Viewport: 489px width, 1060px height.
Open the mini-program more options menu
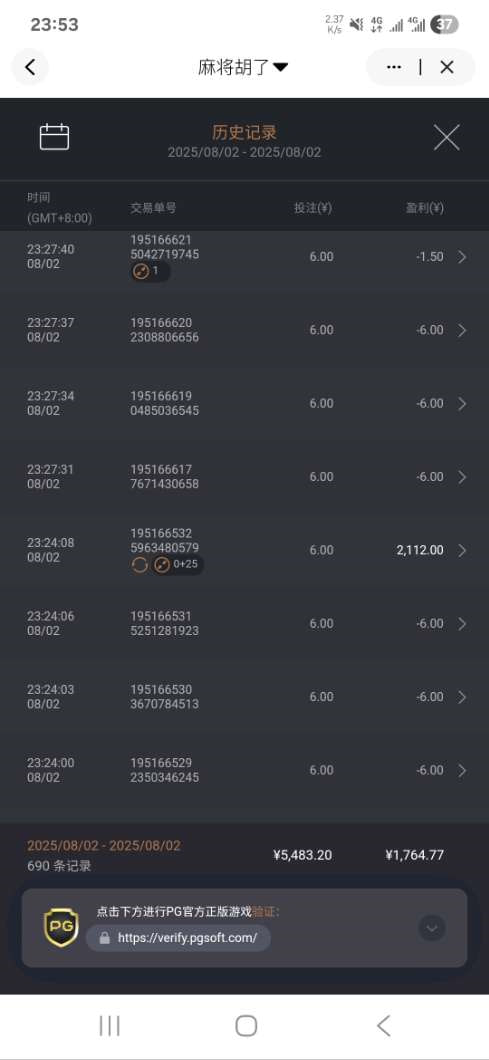pos(394,67)
